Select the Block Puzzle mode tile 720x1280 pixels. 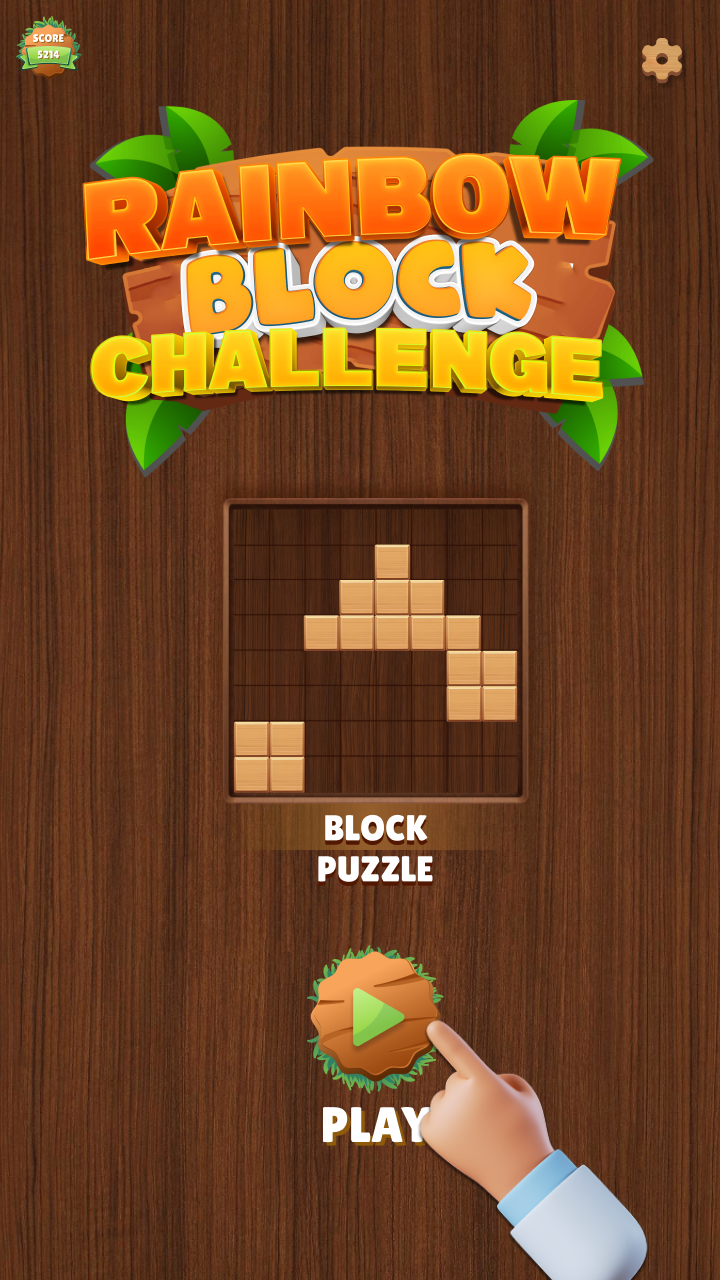pyautogui.click(x=375, y=650)
